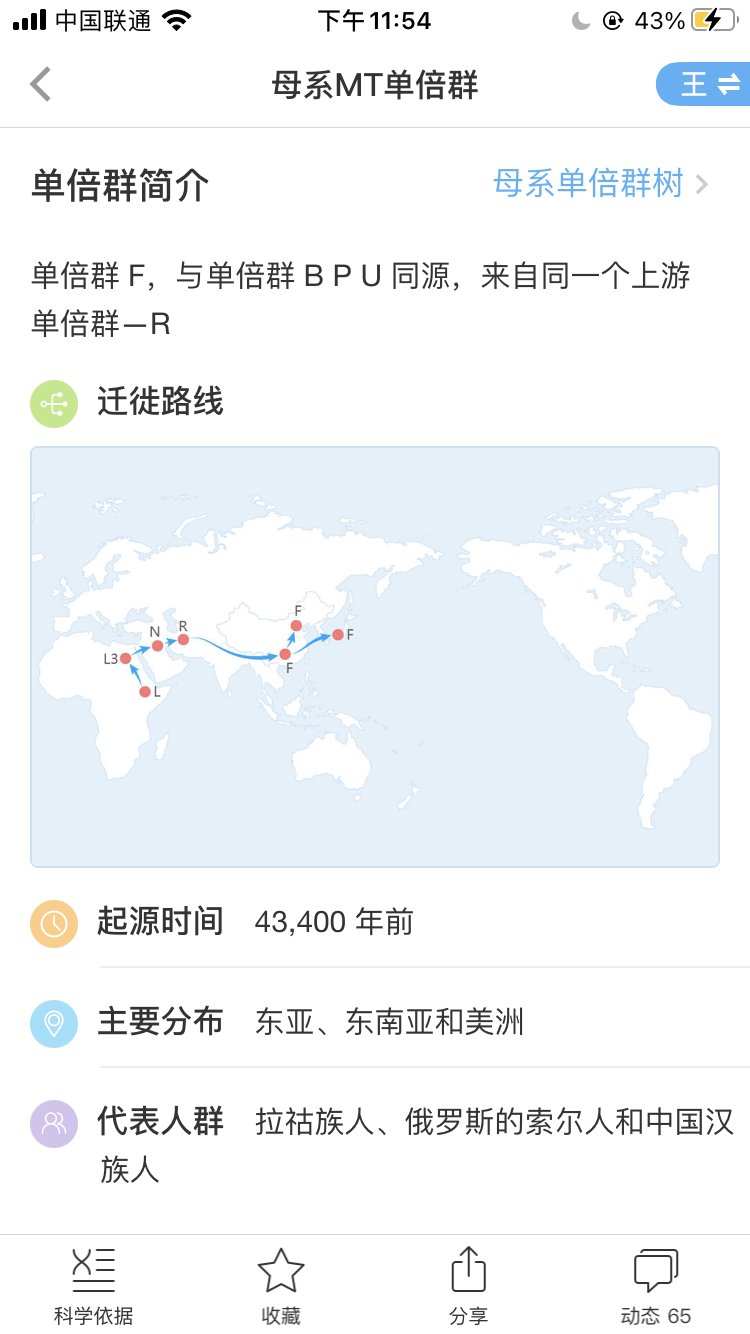Share this page via 分享

coord(468,1287)
